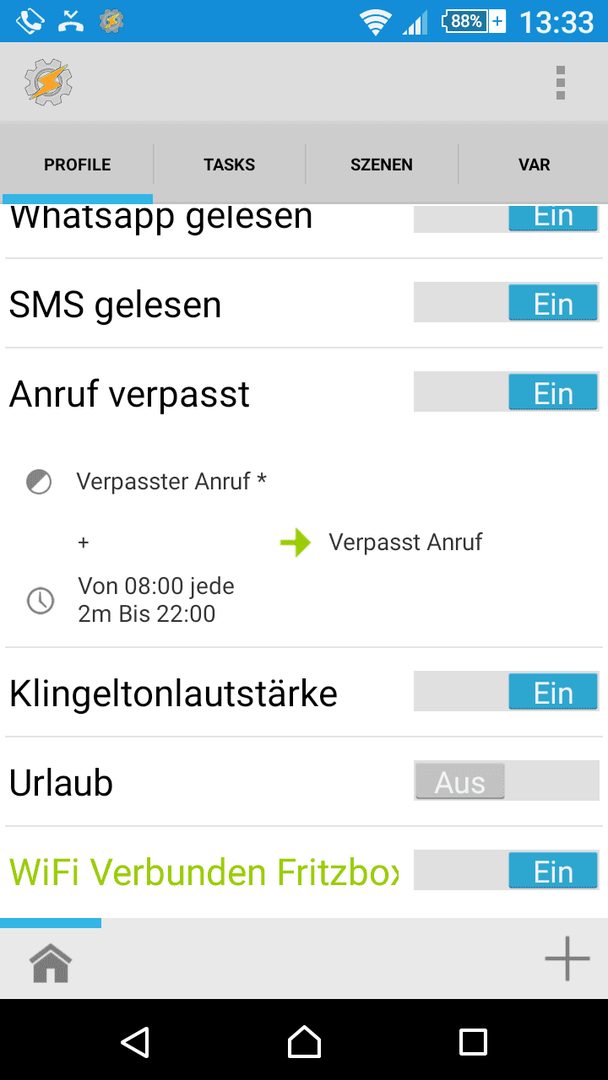Toggle the SMS gelesen profile switch
608x1080 pixels.
(506, 302)
